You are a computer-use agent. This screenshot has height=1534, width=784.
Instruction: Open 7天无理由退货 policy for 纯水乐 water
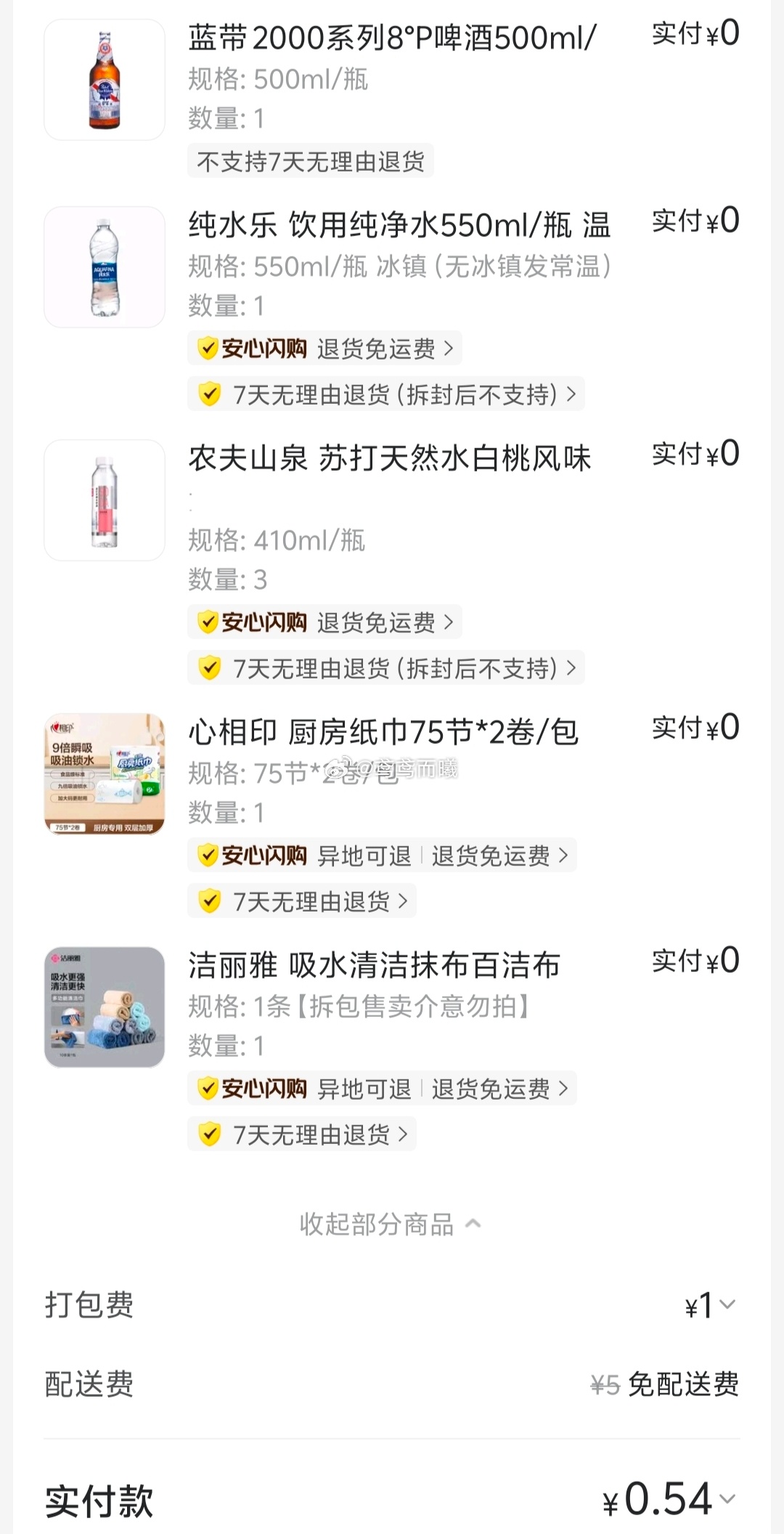point(385,394)
